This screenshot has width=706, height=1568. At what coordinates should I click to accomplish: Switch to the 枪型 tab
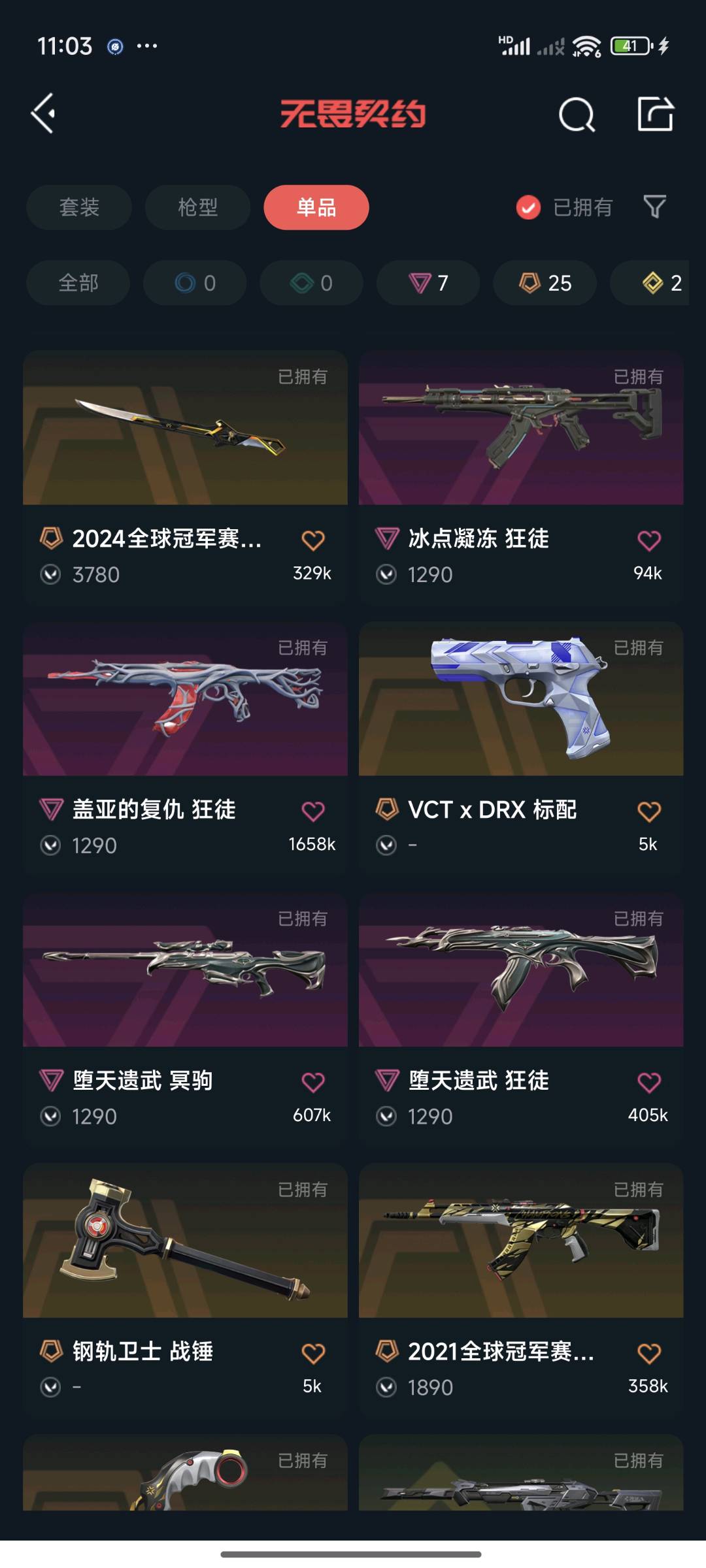coord(197,208)
